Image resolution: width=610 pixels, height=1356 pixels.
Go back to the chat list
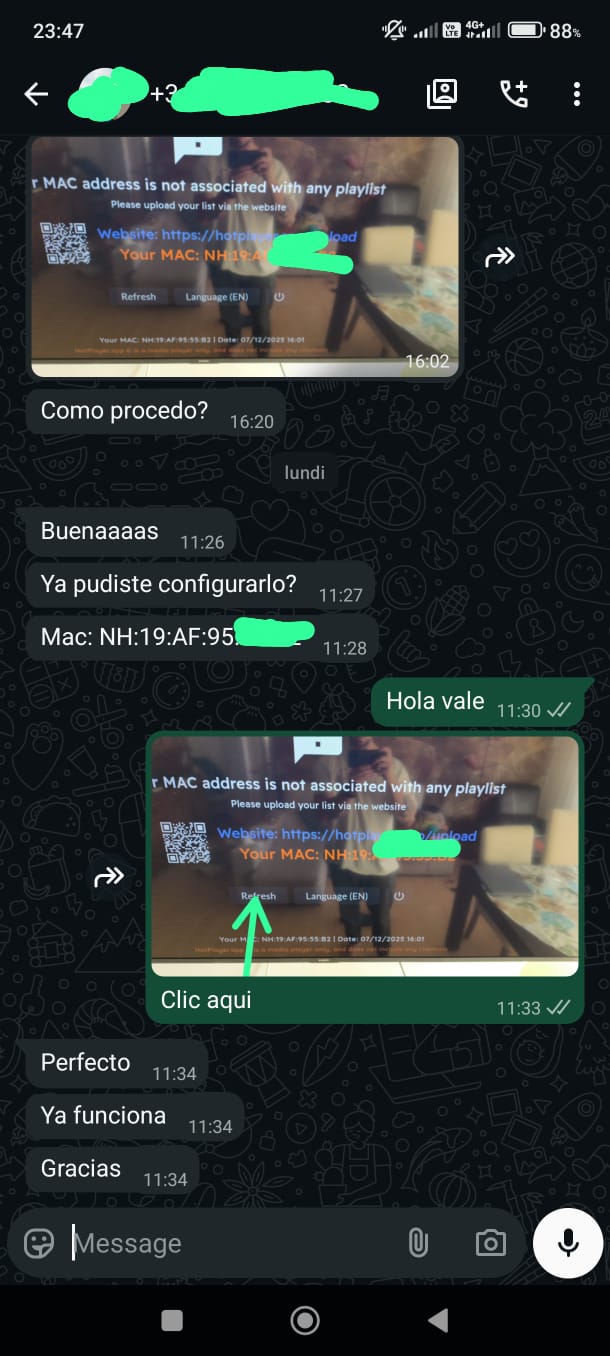pos(36,94)
